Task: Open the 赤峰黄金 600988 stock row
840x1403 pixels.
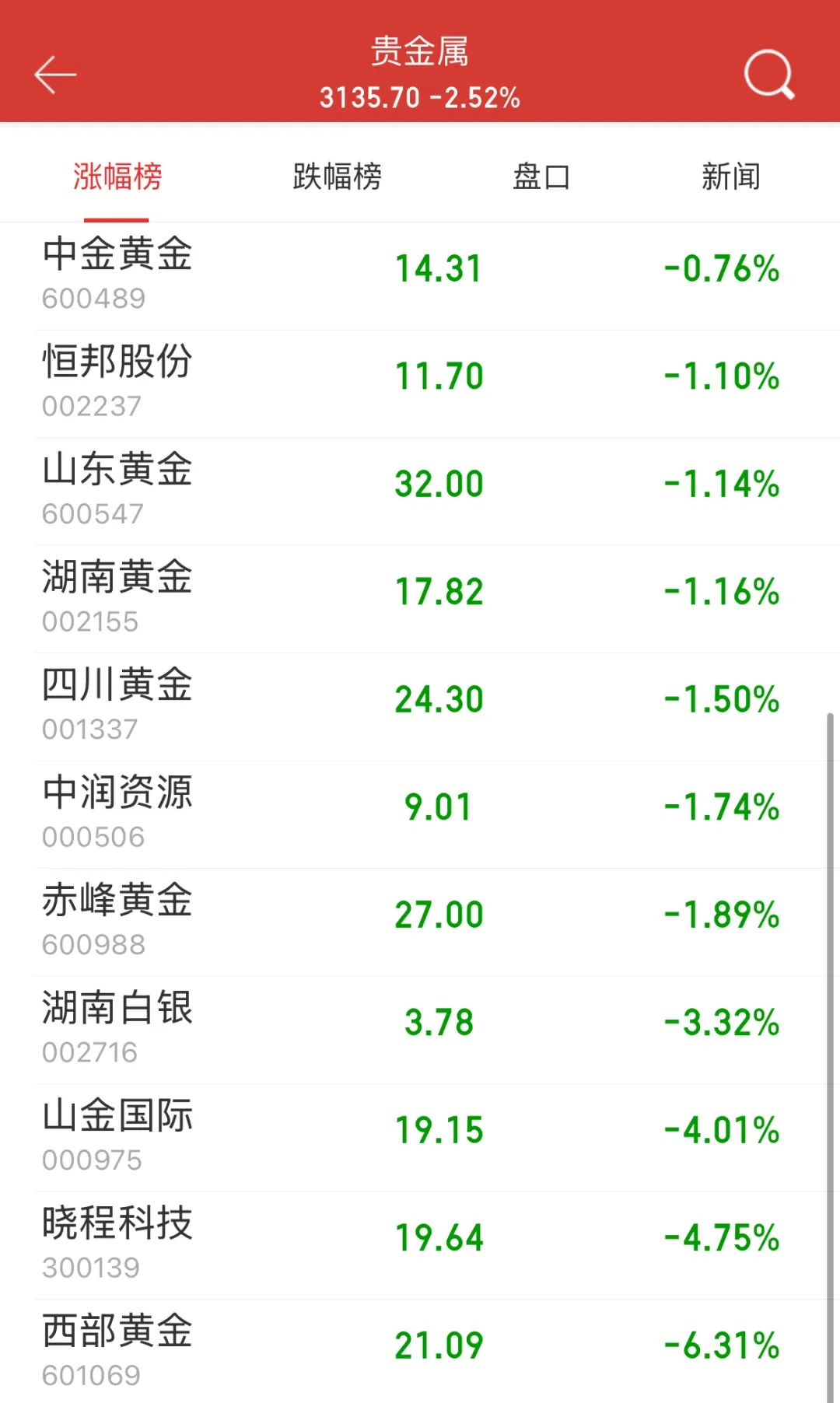Action: (420, 922)
